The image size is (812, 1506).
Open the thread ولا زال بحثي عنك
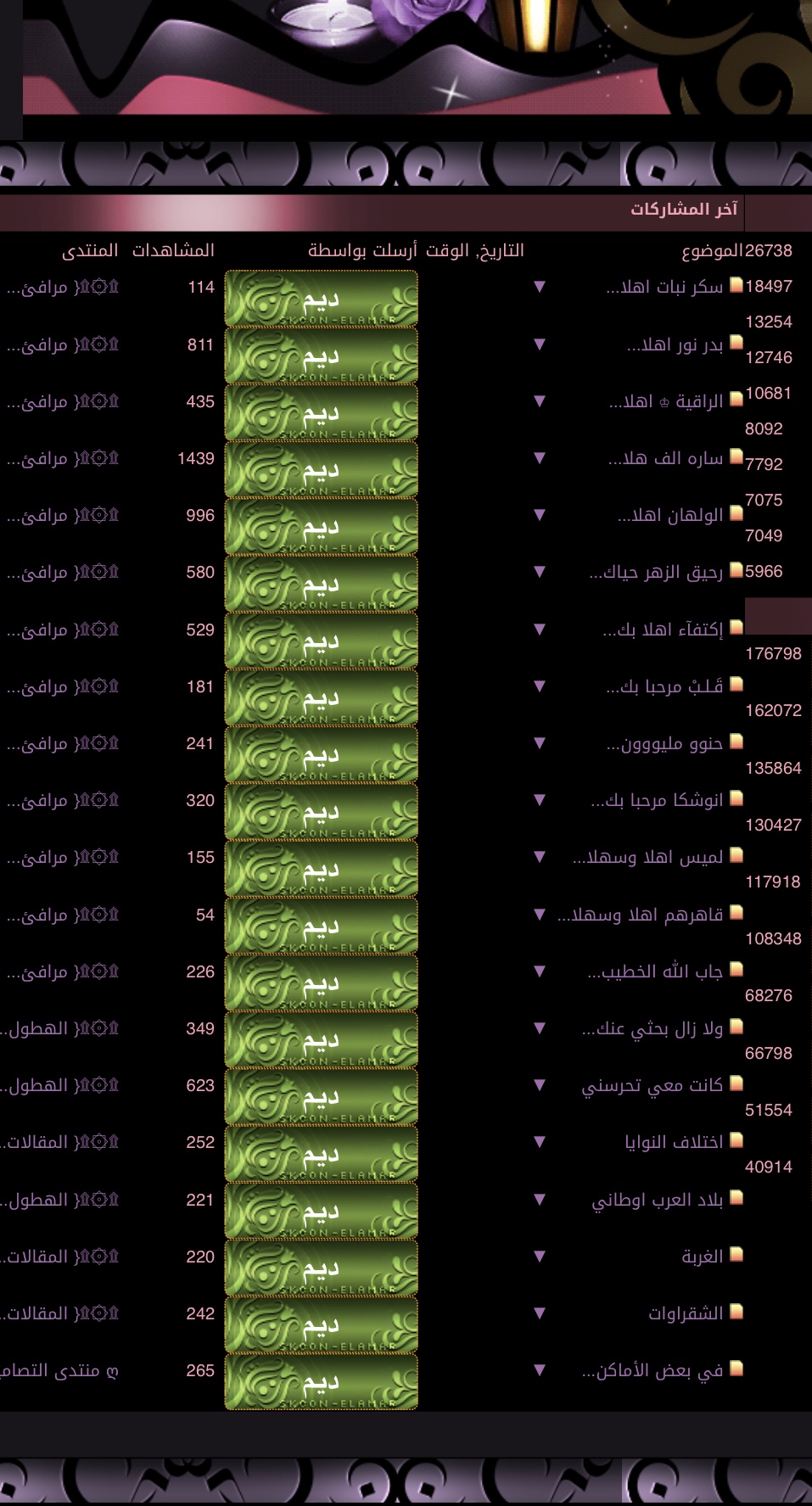point(652,1028)
